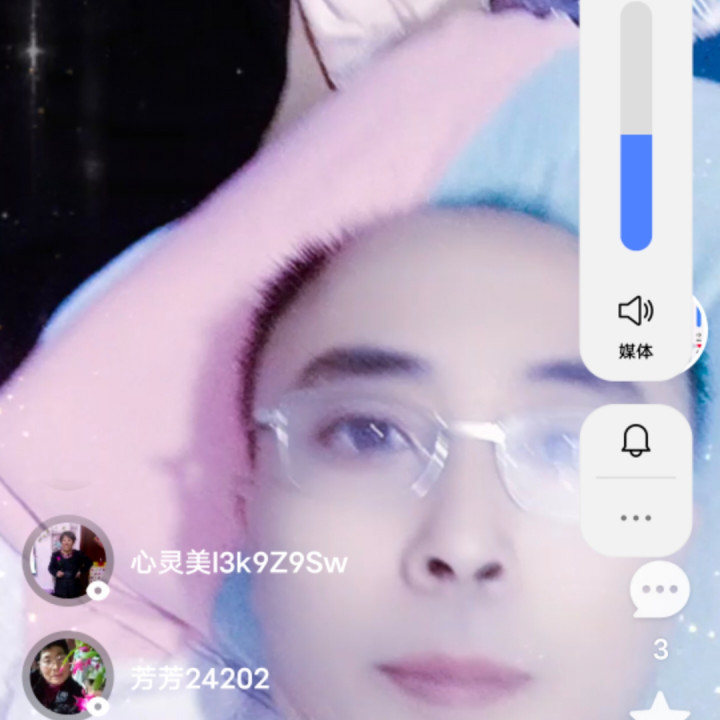720x720 pixels.
Task: Open the comments bubble
Action: coord(660,590)
